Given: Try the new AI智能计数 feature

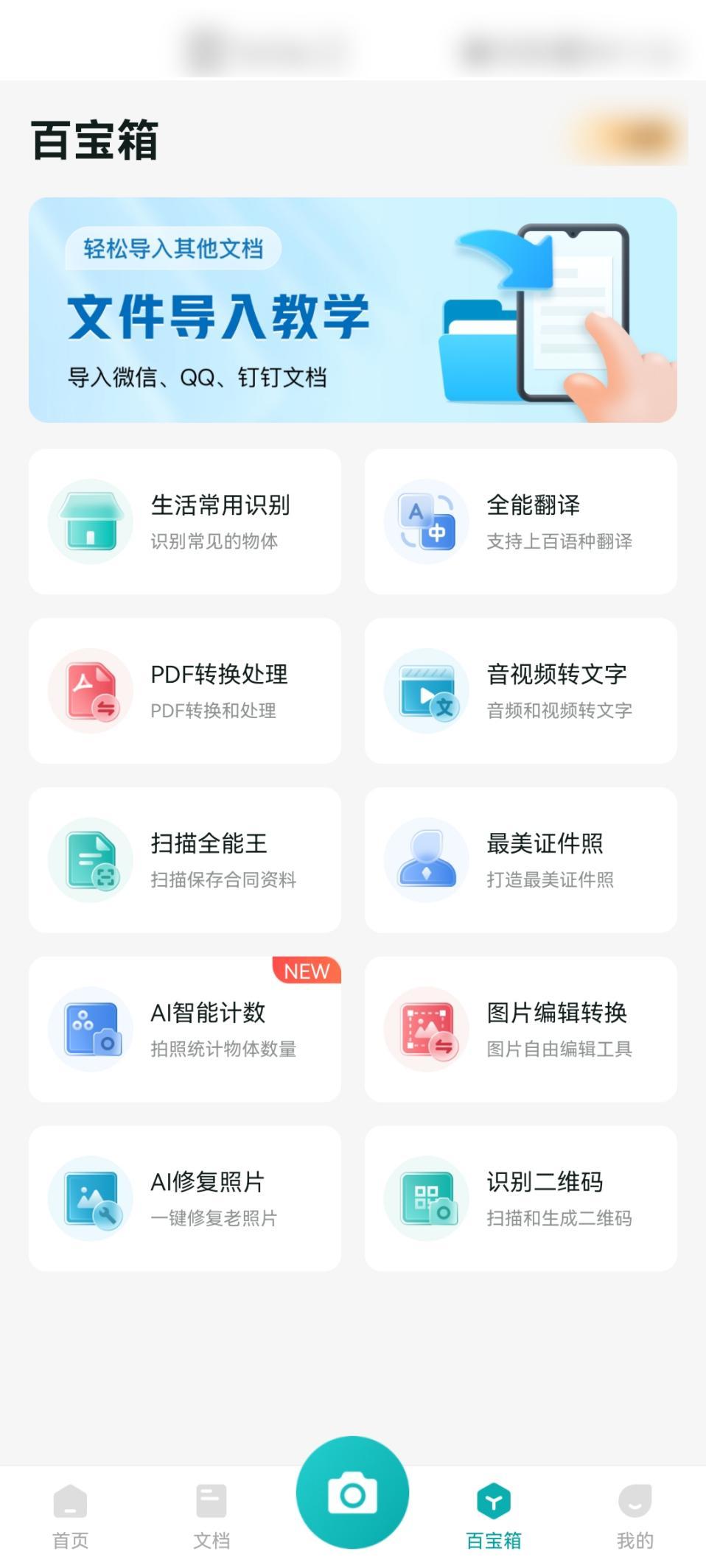Looking at the screenshot, I should (x=184, y=1029).
